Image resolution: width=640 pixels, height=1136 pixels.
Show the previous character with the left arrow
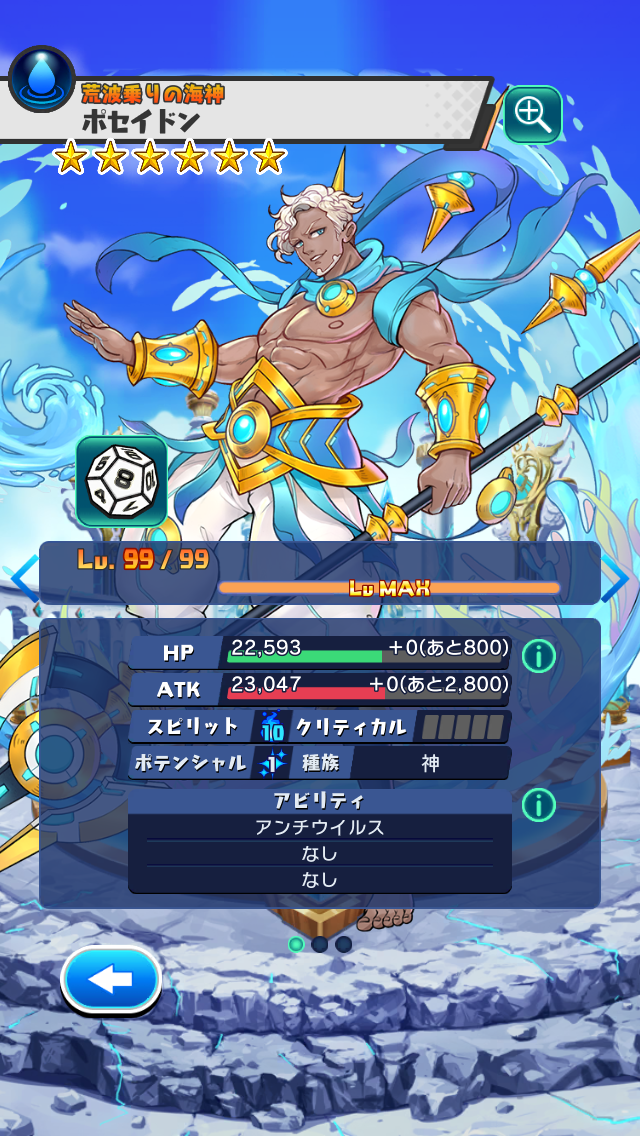21,578
